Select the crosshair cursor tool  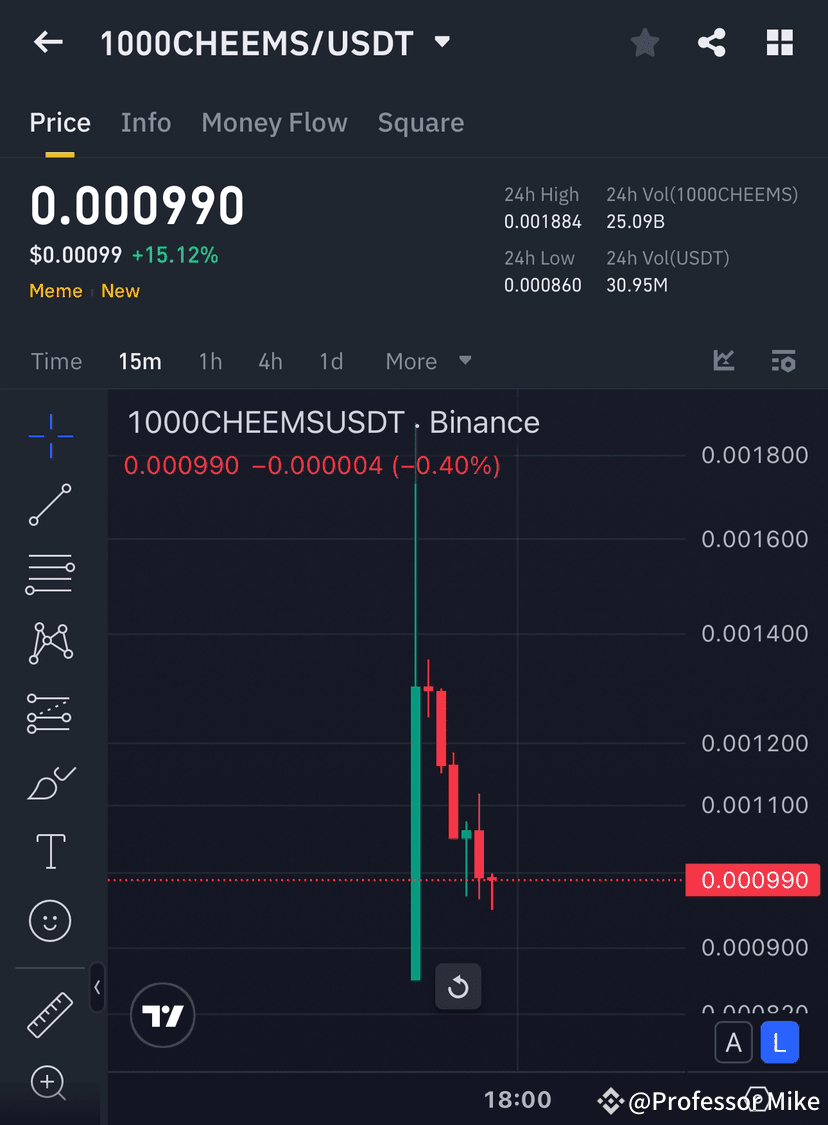pos(50,435)
